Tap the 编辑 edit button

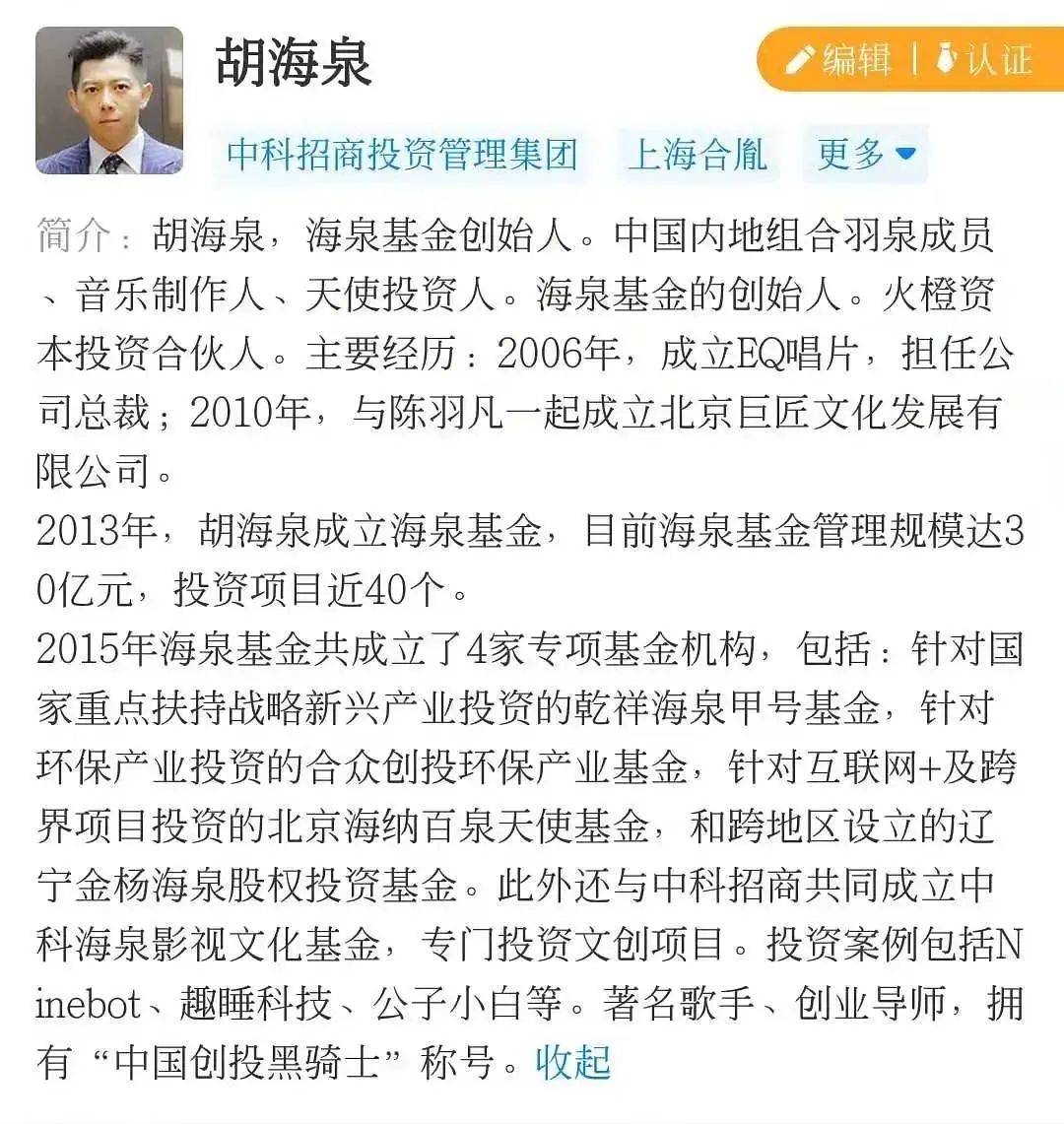839,59
